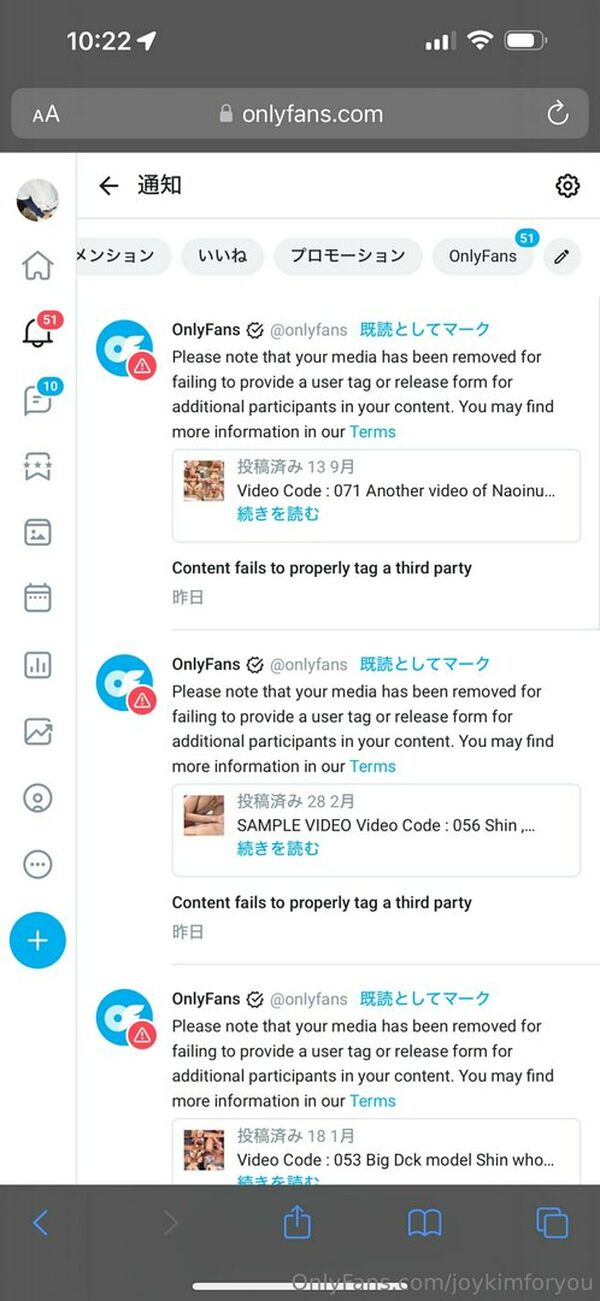Go back from the 通知 page
Viewport: 600px width, 1301px height.
109,185
